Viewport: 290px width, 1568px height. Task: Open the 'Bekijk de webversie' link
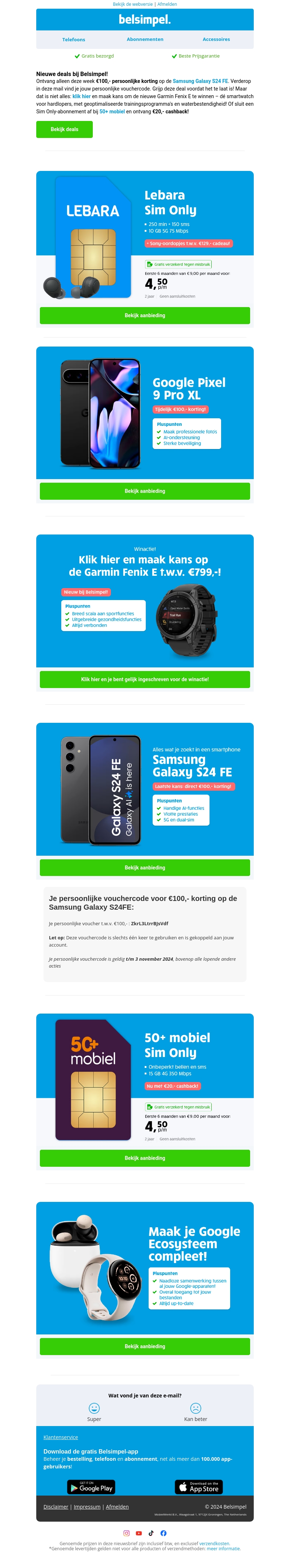click(x=132, y=4)
